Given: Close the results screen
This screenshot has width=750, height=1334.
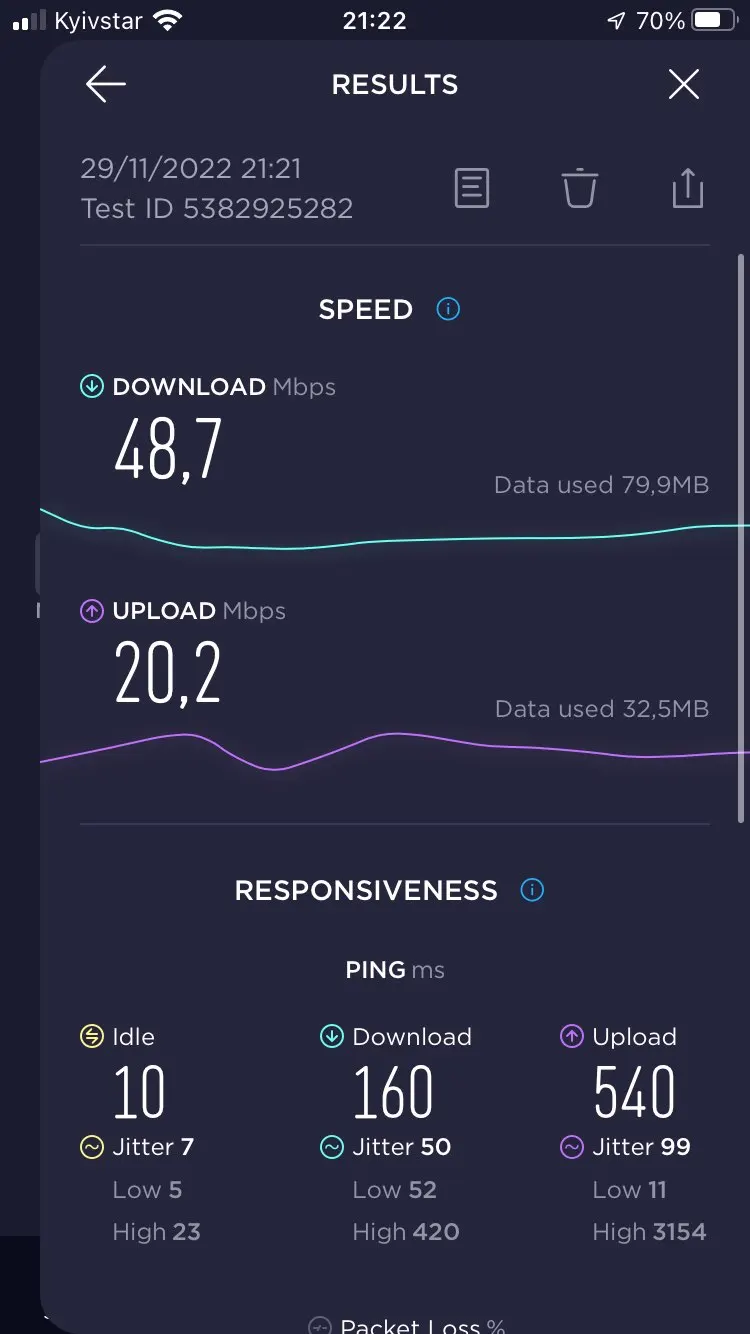Looking at the screenshot, I should tap(684, 85).
